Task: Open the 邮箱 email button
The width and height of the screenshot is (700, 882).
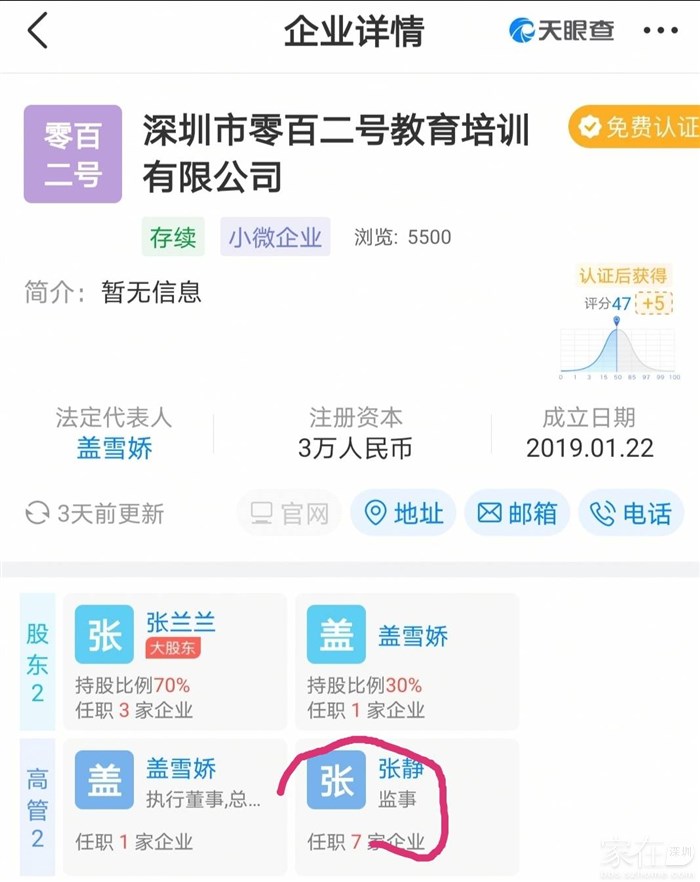Action: pyautogui.click(x=517, y=514)
